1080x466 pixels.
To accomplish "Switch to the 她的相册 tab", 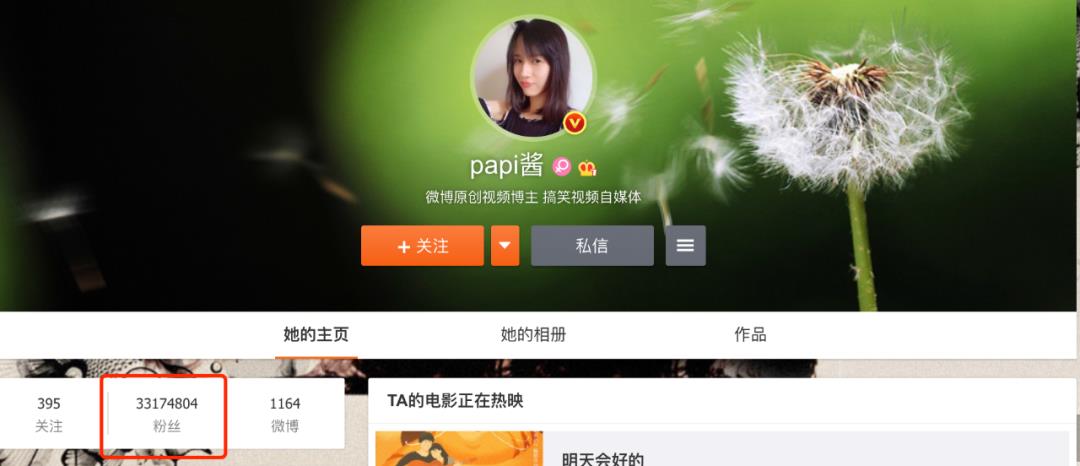I will click(533, 335).
